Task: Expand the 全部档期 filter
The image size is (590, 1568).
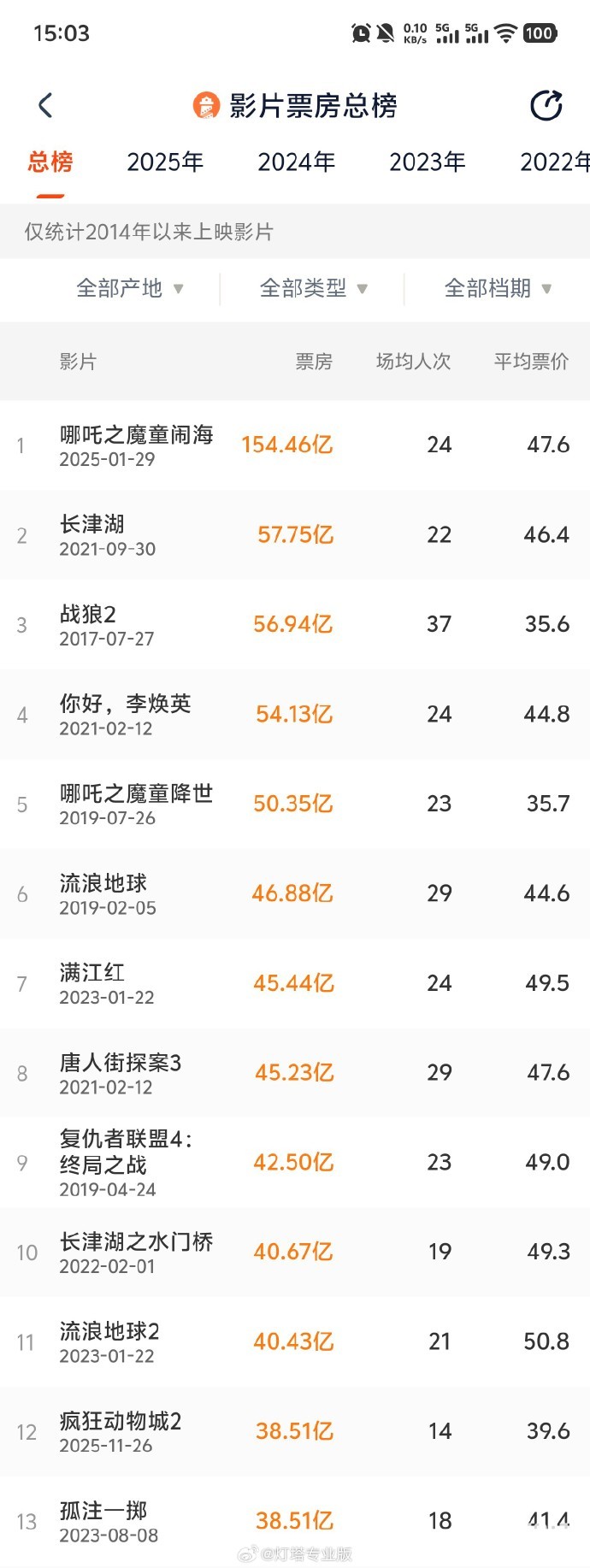Action: [498, 289]
